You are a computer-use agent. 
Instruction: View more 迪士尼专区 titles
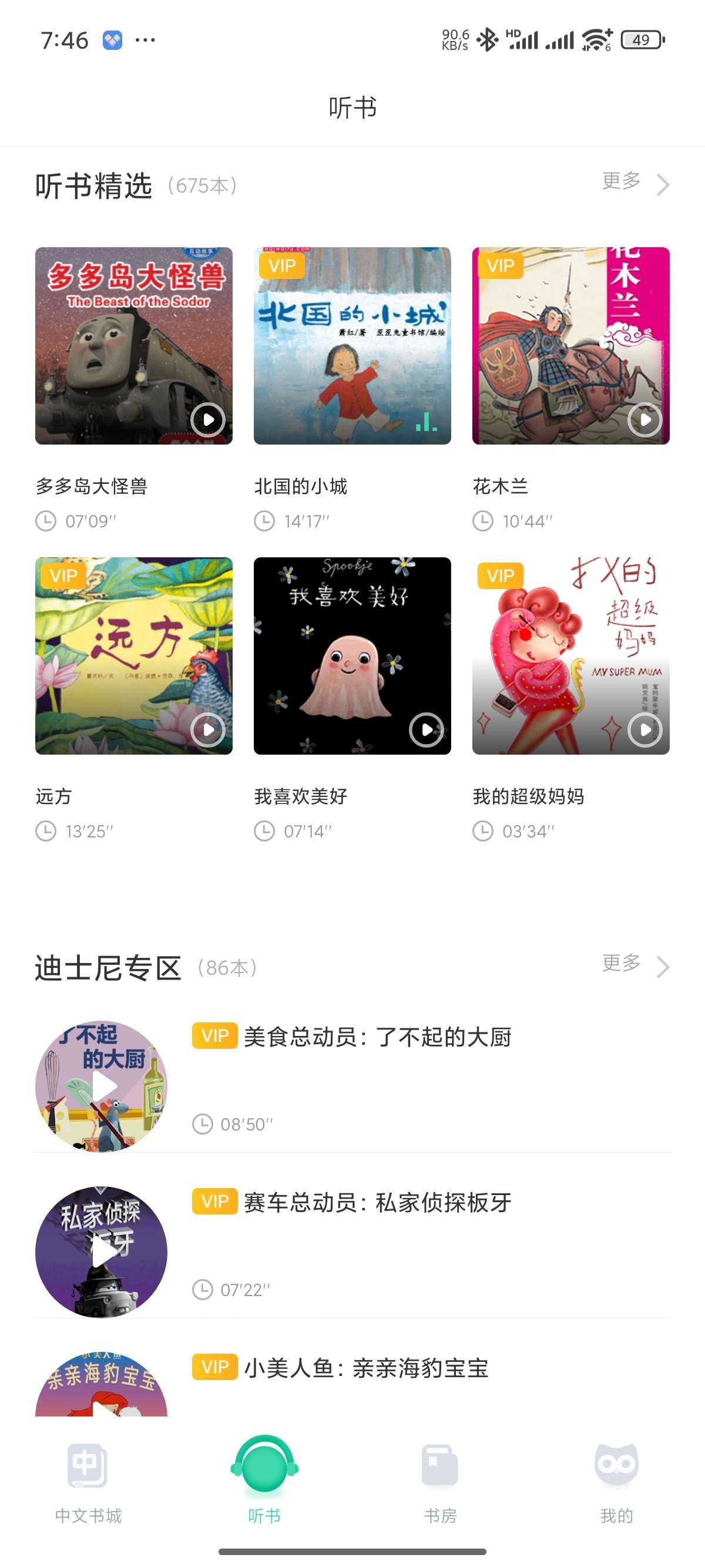click(634, 965)
